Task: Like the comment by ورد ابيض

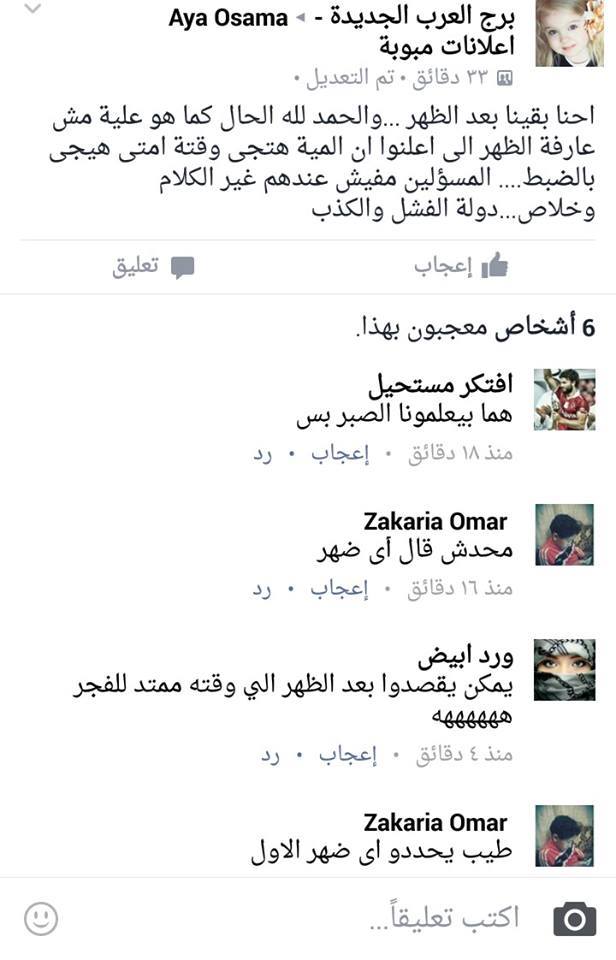Action: [347, 755]
